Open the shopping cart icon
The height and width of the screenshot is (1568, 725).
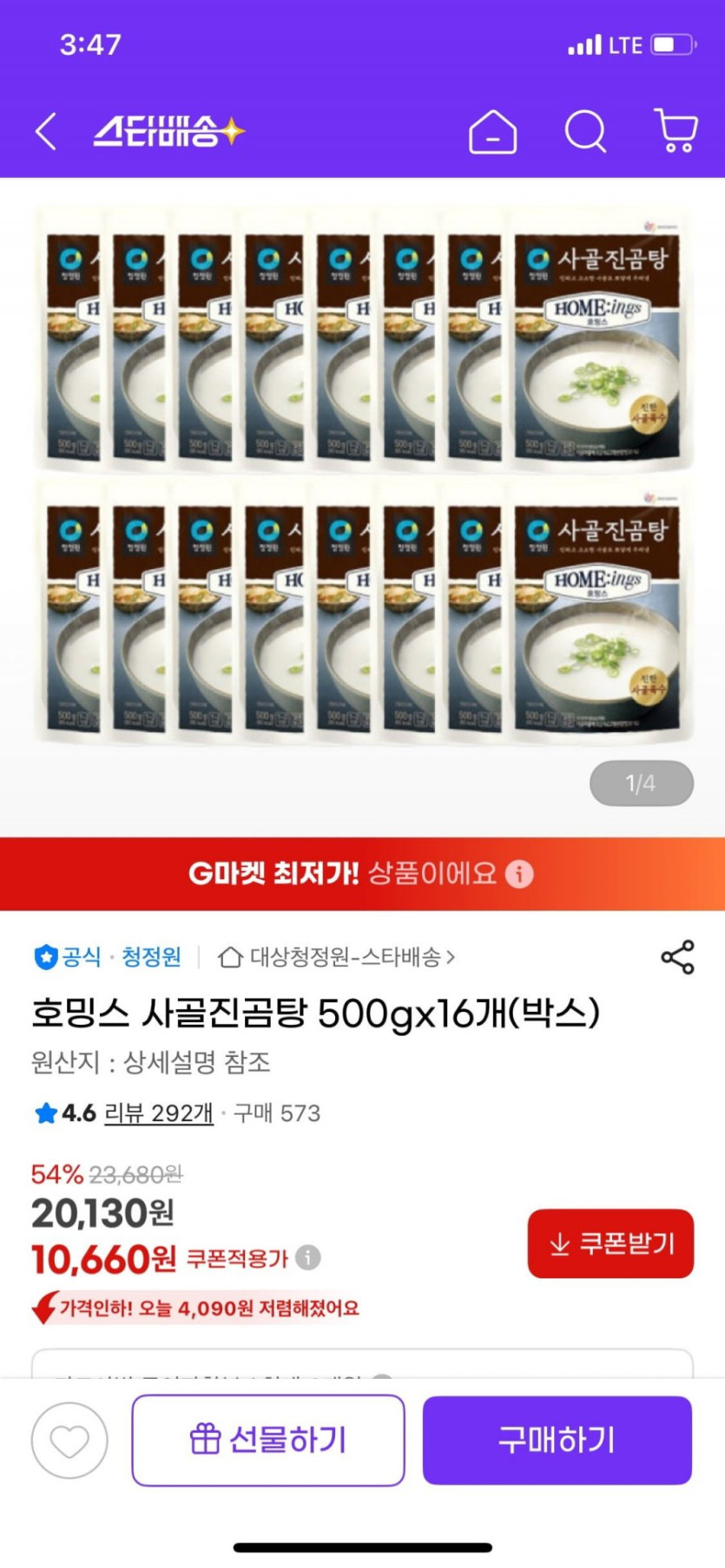coord(677,132)
